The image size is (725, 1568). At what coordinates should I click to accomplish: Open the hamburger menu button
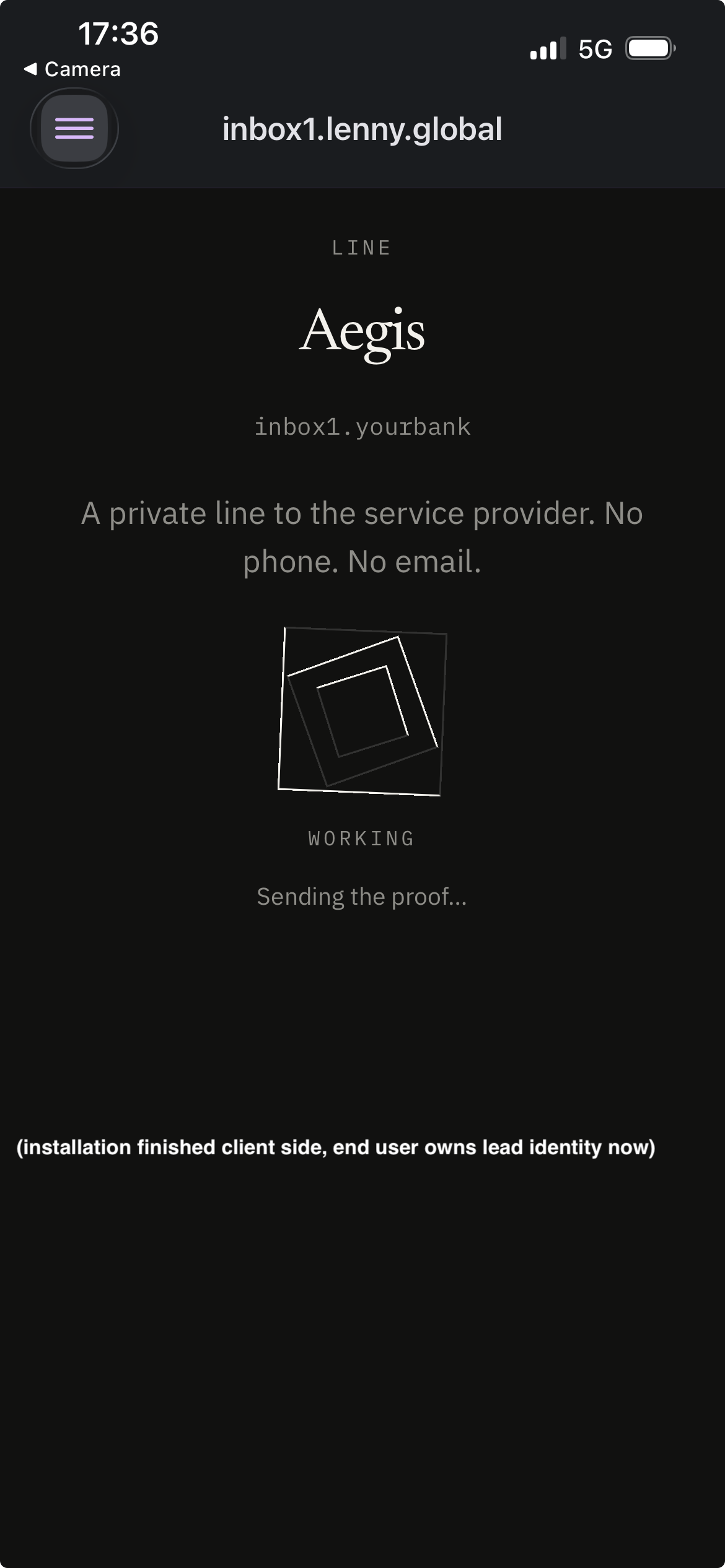point(74,128)
